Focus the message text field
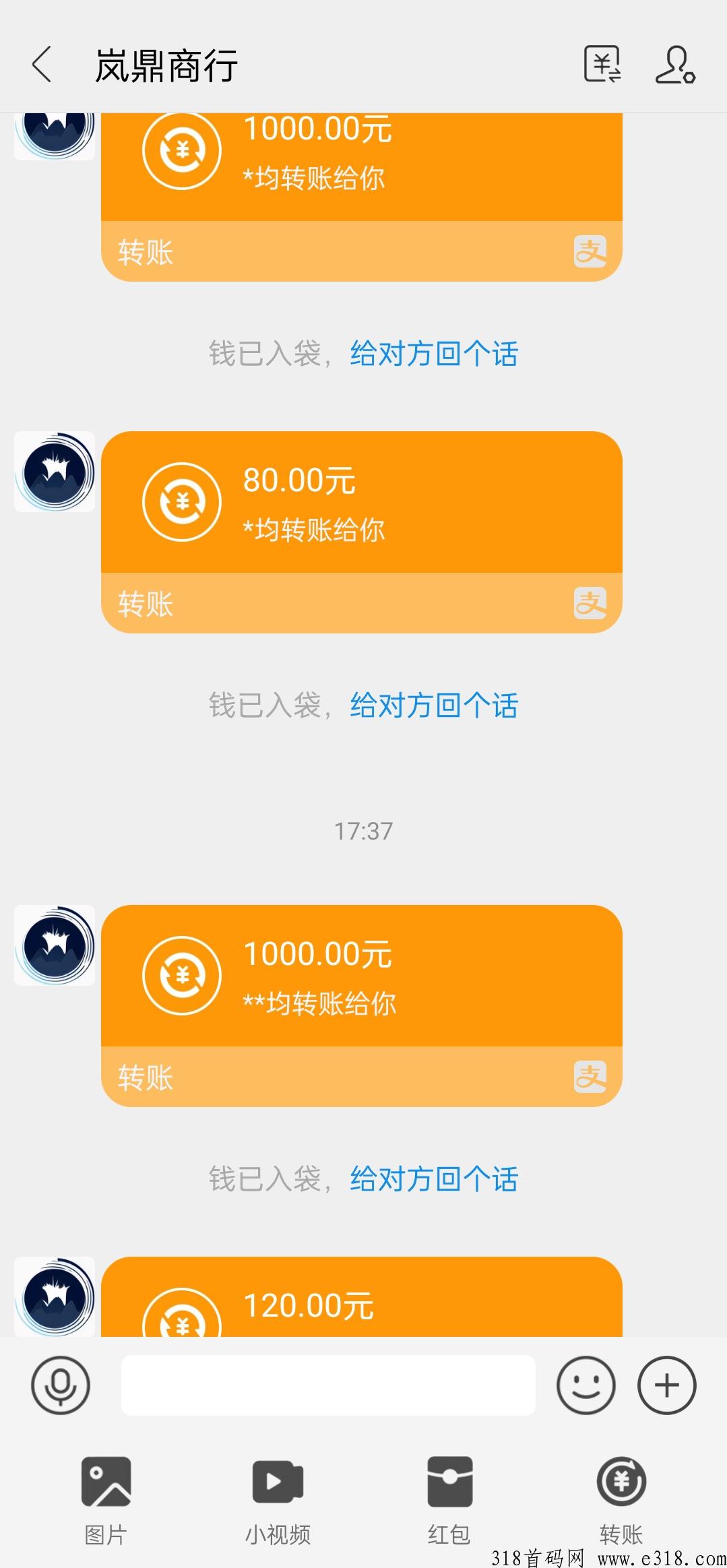 pyautogui.click(x=328, y=1385)
